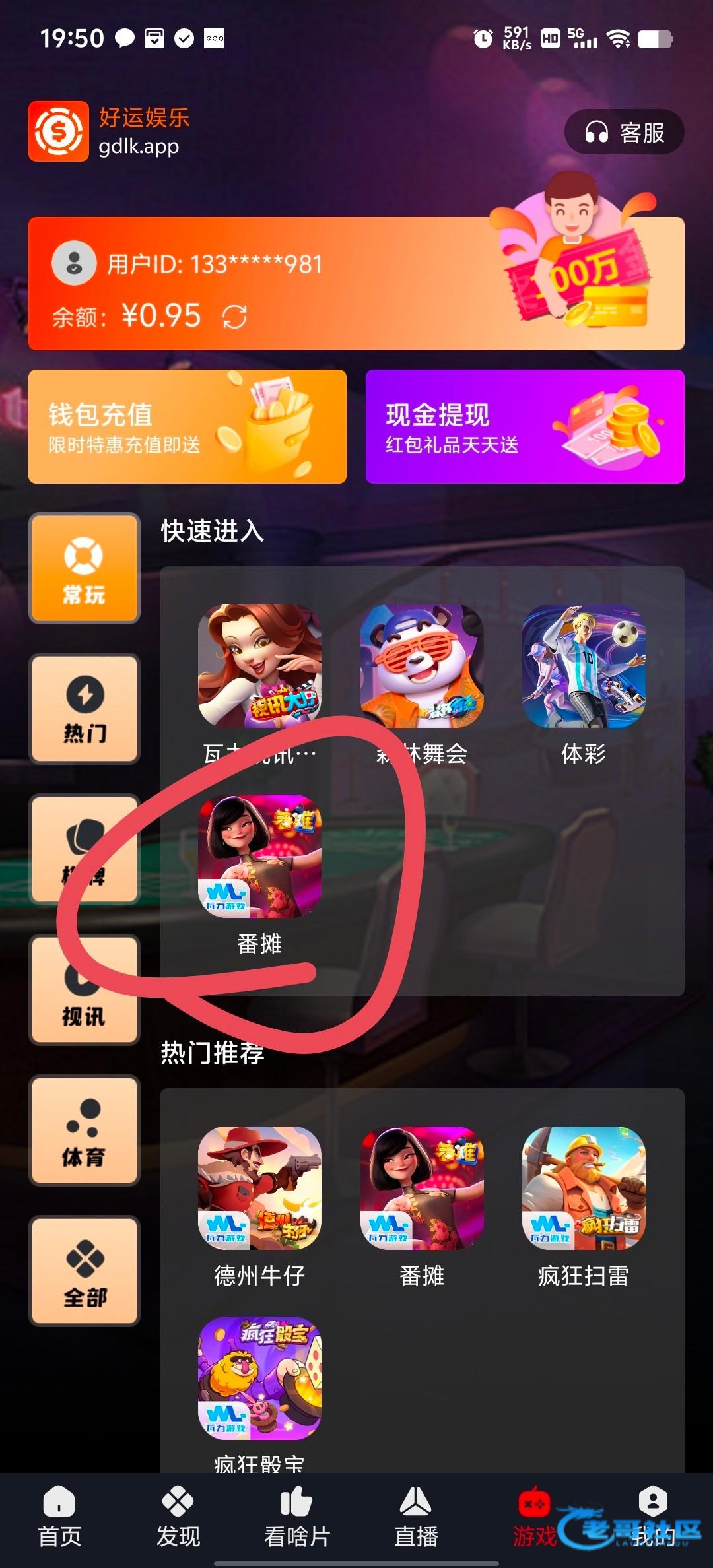
Task: Select the 体育 category
Action: (85, 1130)
